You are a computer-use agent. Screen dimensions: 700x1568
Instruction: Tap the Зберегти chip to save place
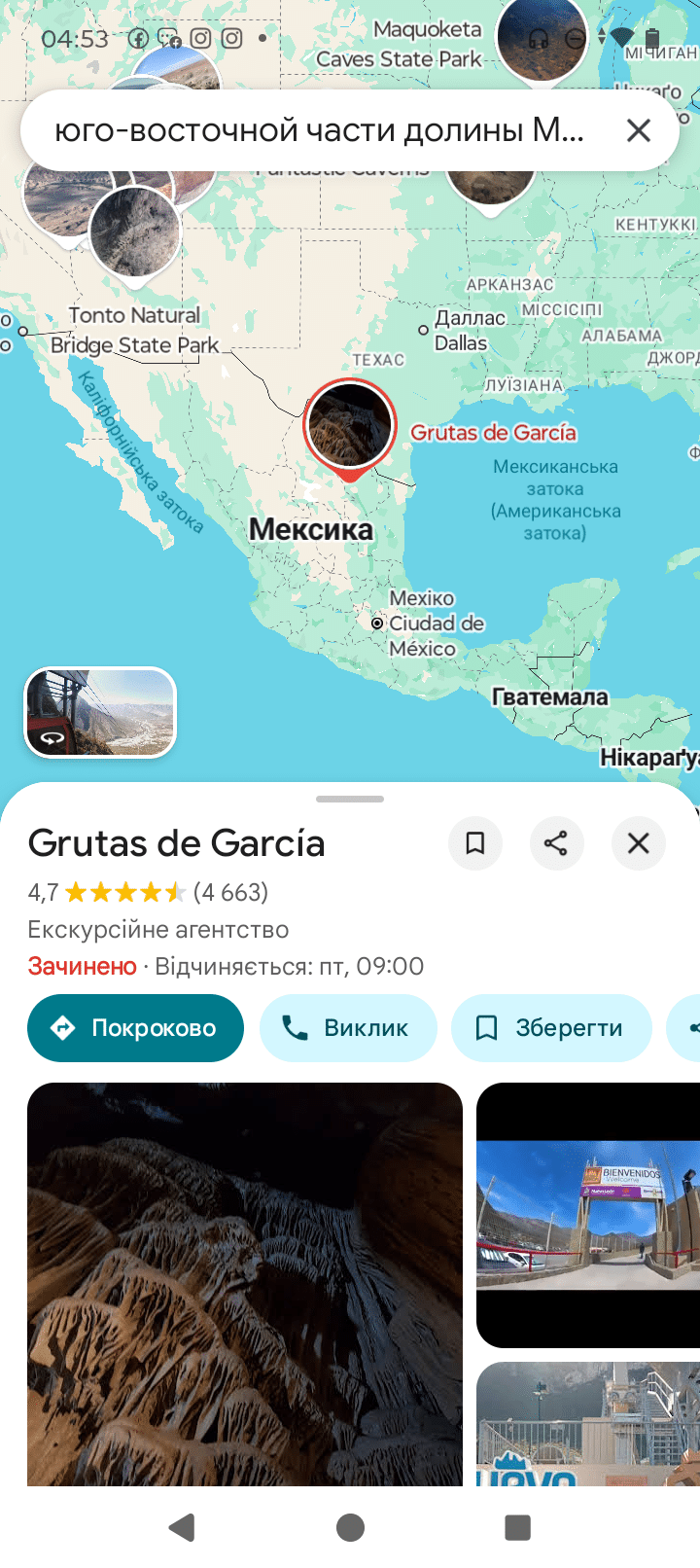tap(551, 1028)
